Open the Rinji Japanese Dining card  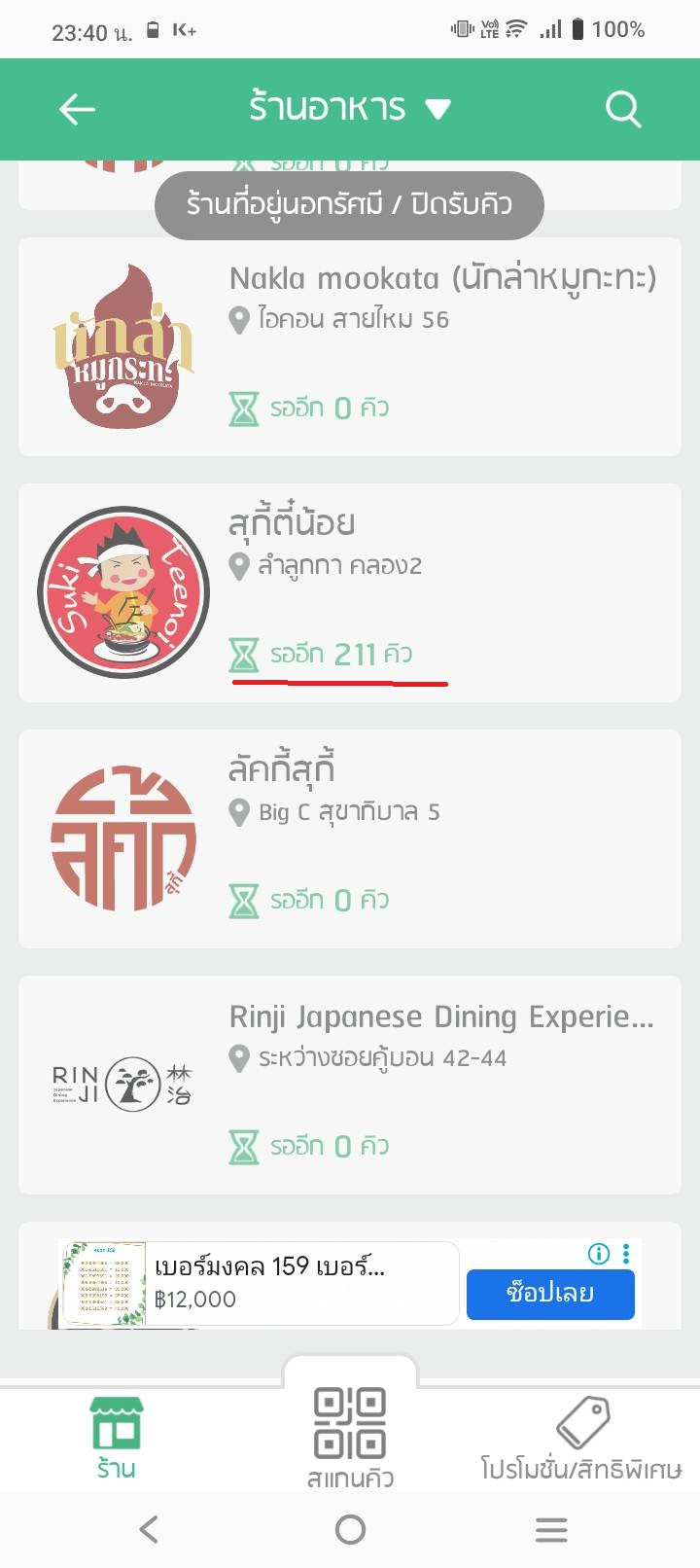coord(350,1085)
